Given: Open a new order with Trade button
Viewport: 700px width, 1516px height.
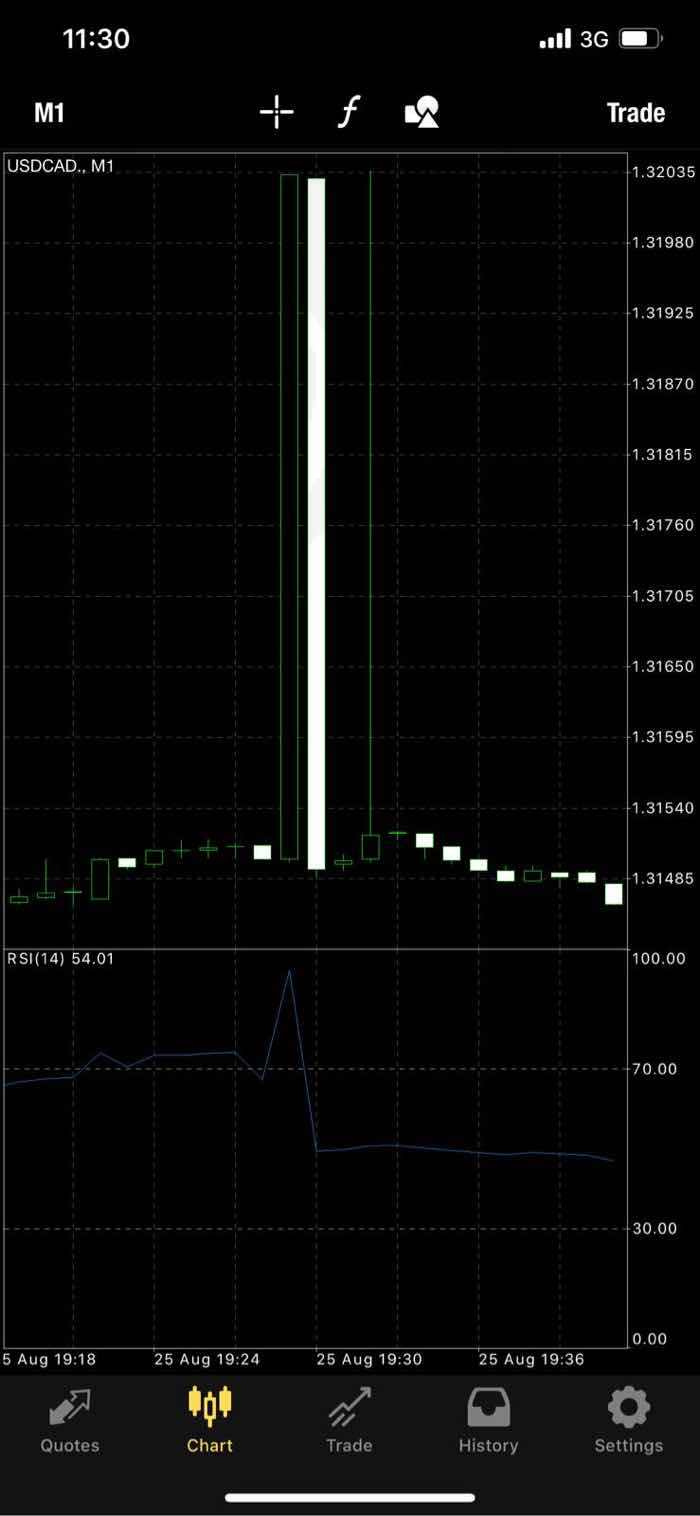Looking at the screenshot, I should [x=635, y=113].
